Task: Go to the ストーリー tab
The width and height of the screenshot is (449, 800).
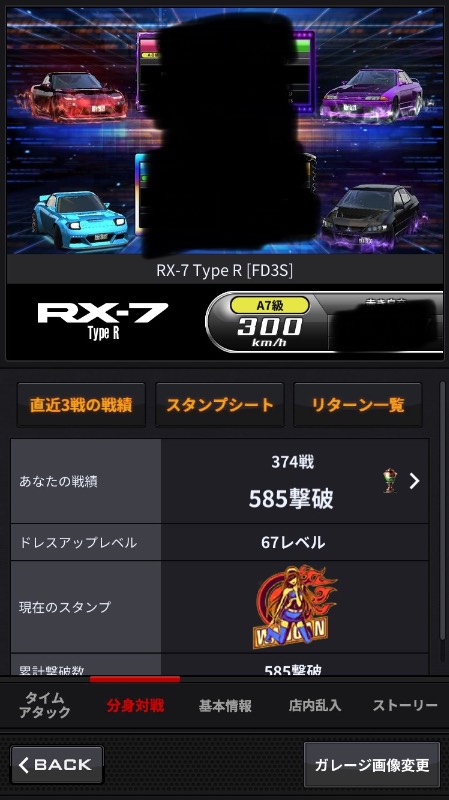Action: [405, 706]
